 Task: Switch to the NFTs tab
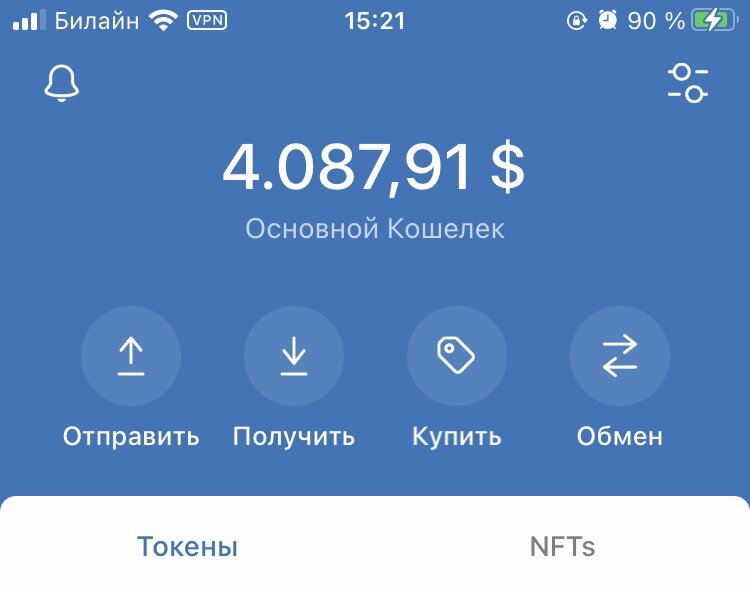point(562,547)
